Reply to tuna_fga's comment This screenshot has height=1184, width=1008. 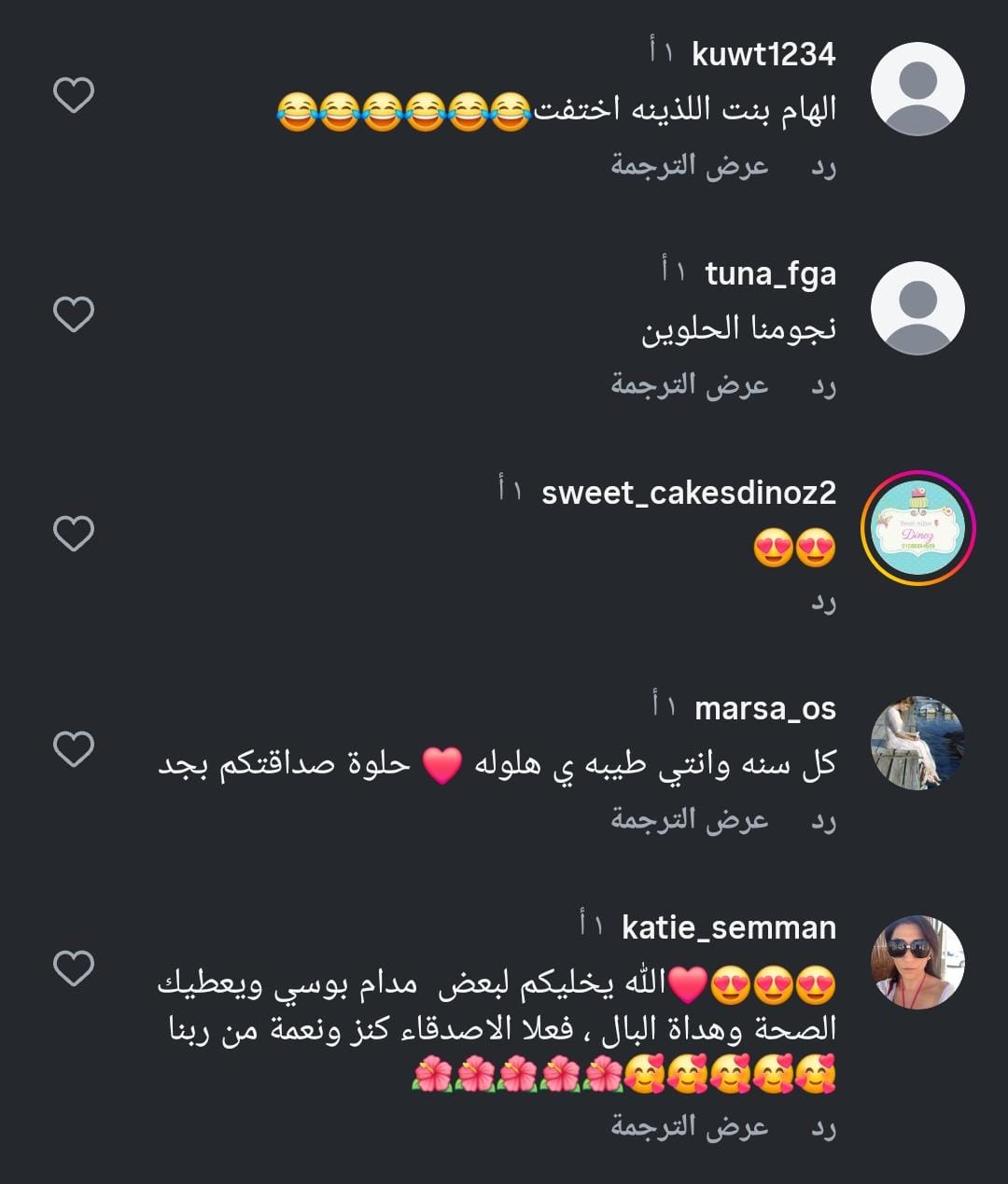(x=822, y=384)
